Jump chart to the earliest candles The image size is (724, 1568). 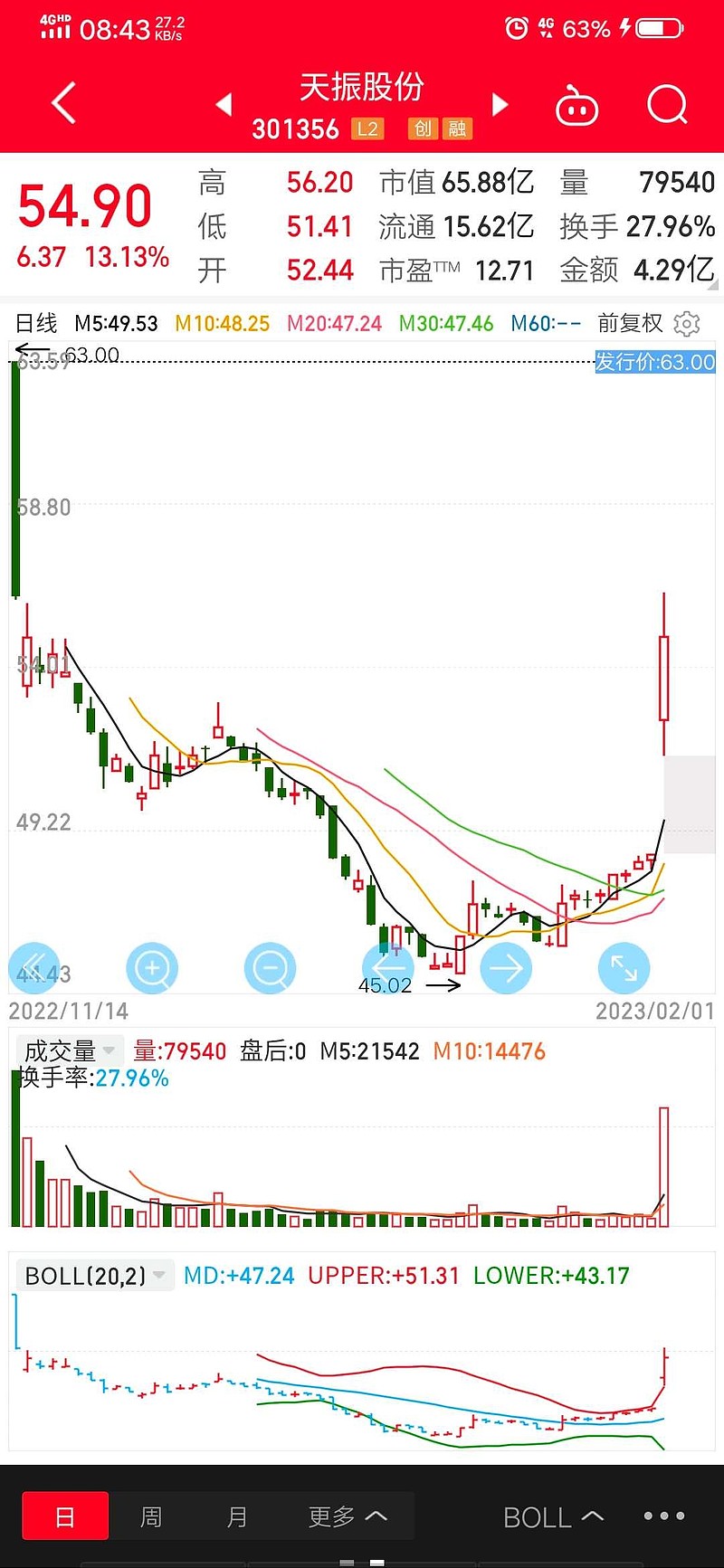pyautogui.click(x=33, y=968)
